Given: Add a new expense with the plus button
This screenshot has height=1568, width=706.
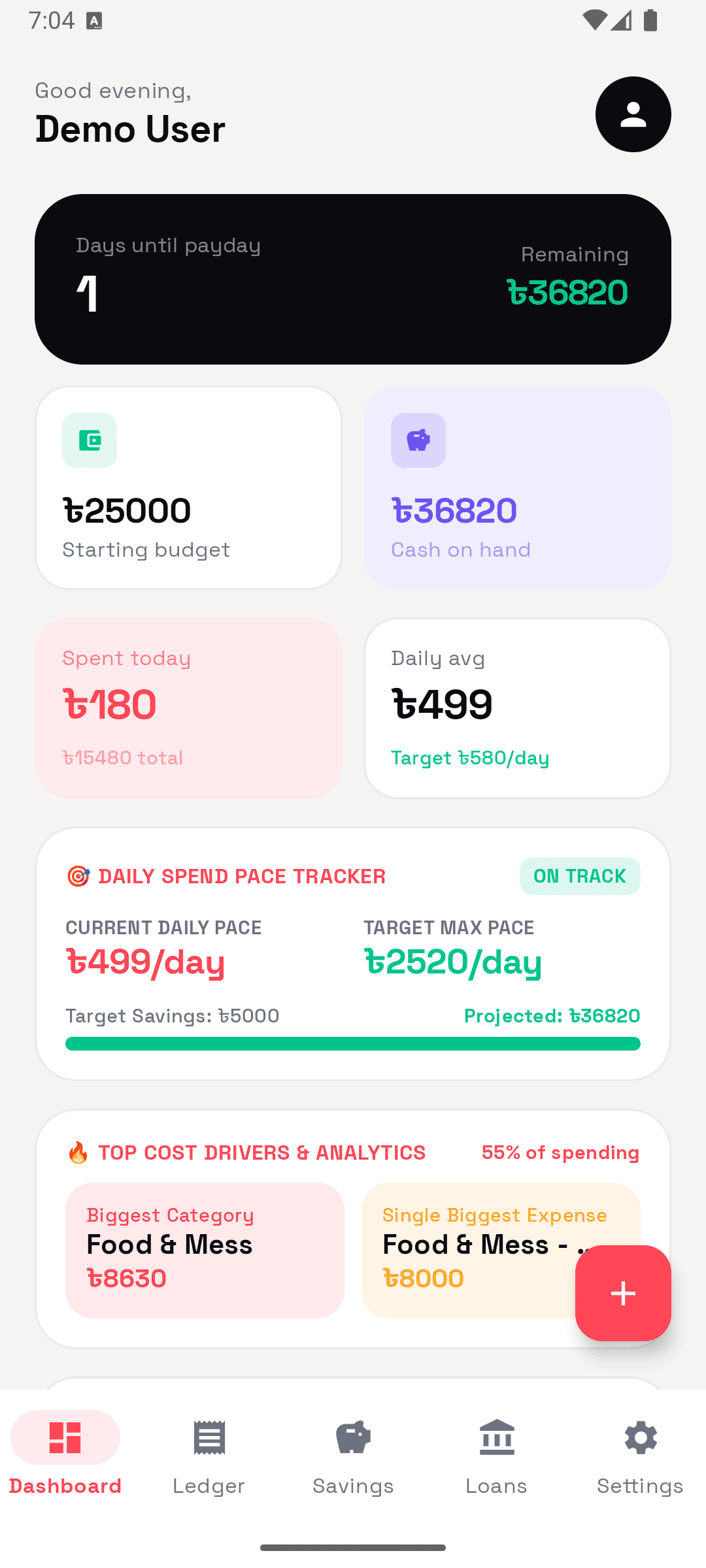Looking at the screenshot, I should (623, 1293).
